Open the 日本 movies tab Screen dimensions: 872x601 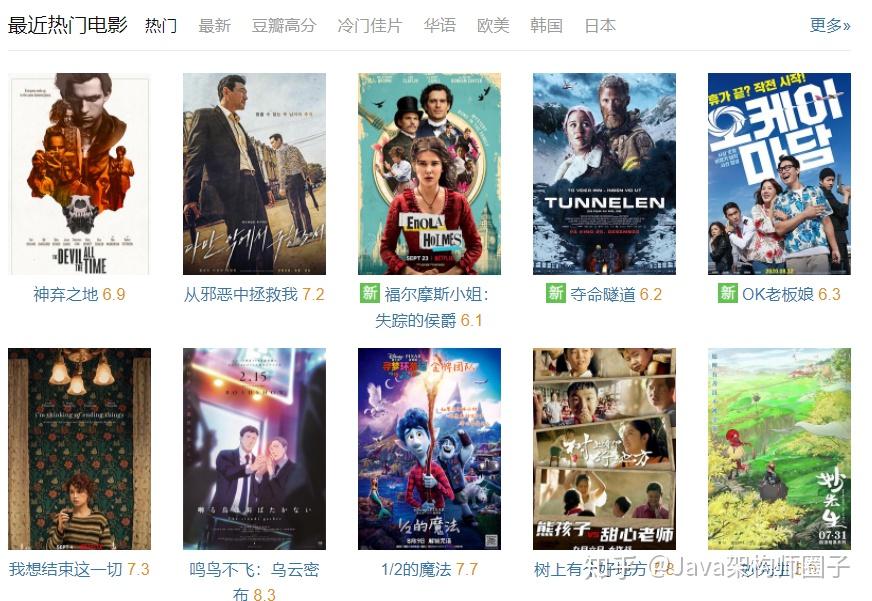point(600,26)
